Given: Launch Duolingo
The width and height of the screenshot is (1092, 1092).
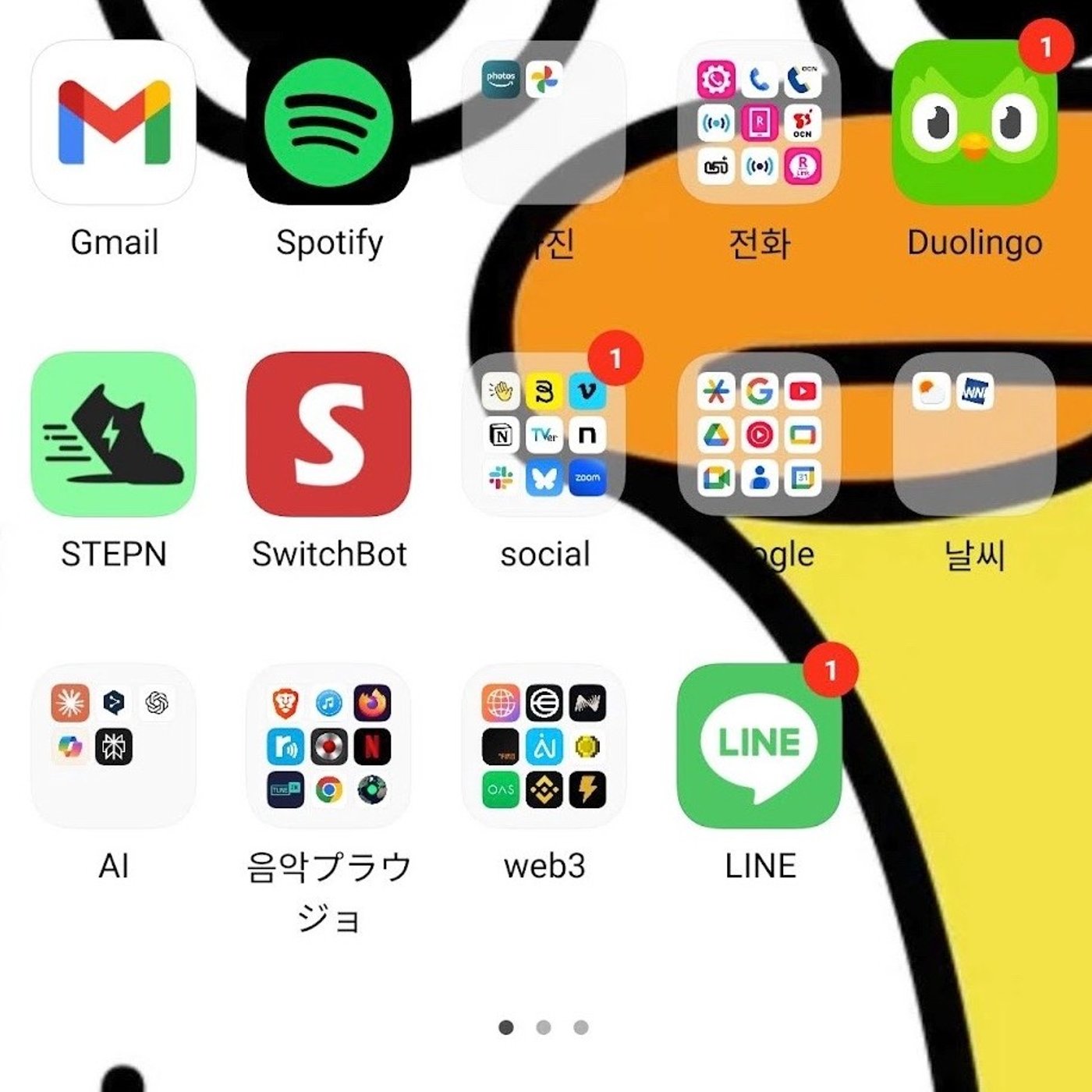Looking at the screenshot, I should tap(974, 123).
